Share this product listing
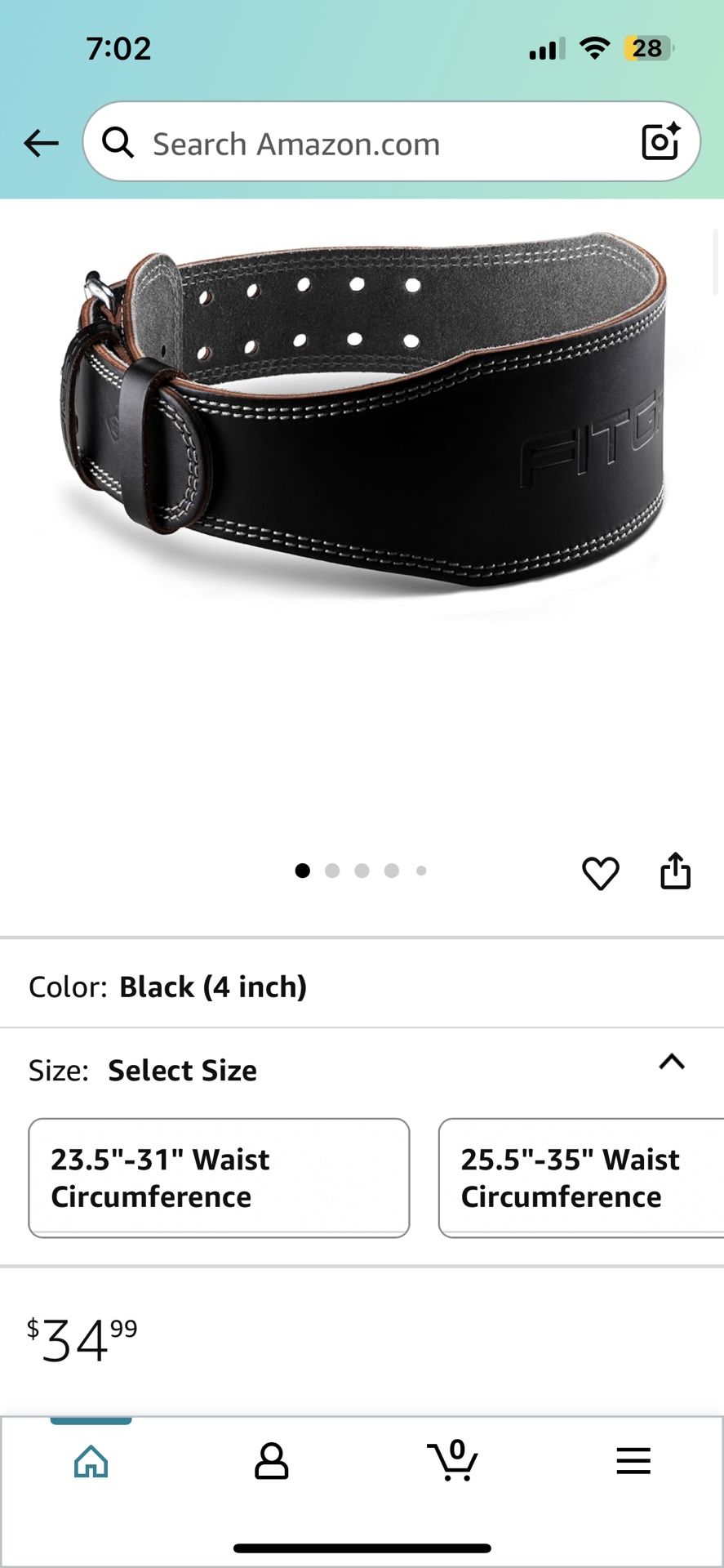Image resolution: width=724 pixels, height=1568 pixels. [x=675, y=871]
